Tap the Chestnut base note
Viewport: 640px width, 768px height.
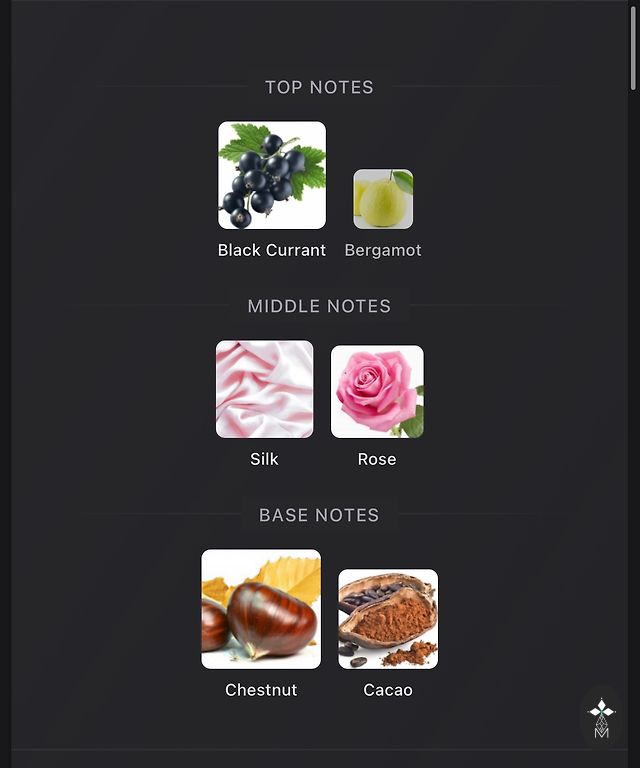[x=261, y=609]
